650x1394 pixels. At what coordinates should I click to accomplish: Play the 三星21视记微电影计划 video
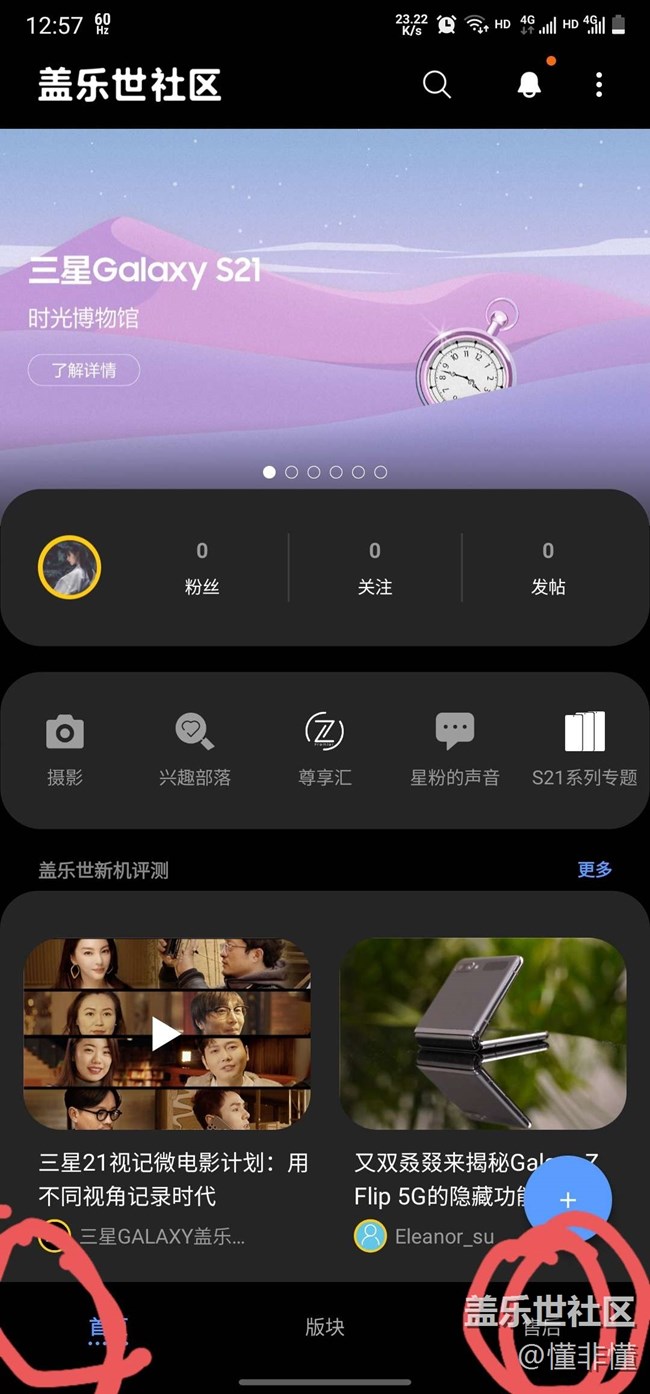(x=167, y=1035)
